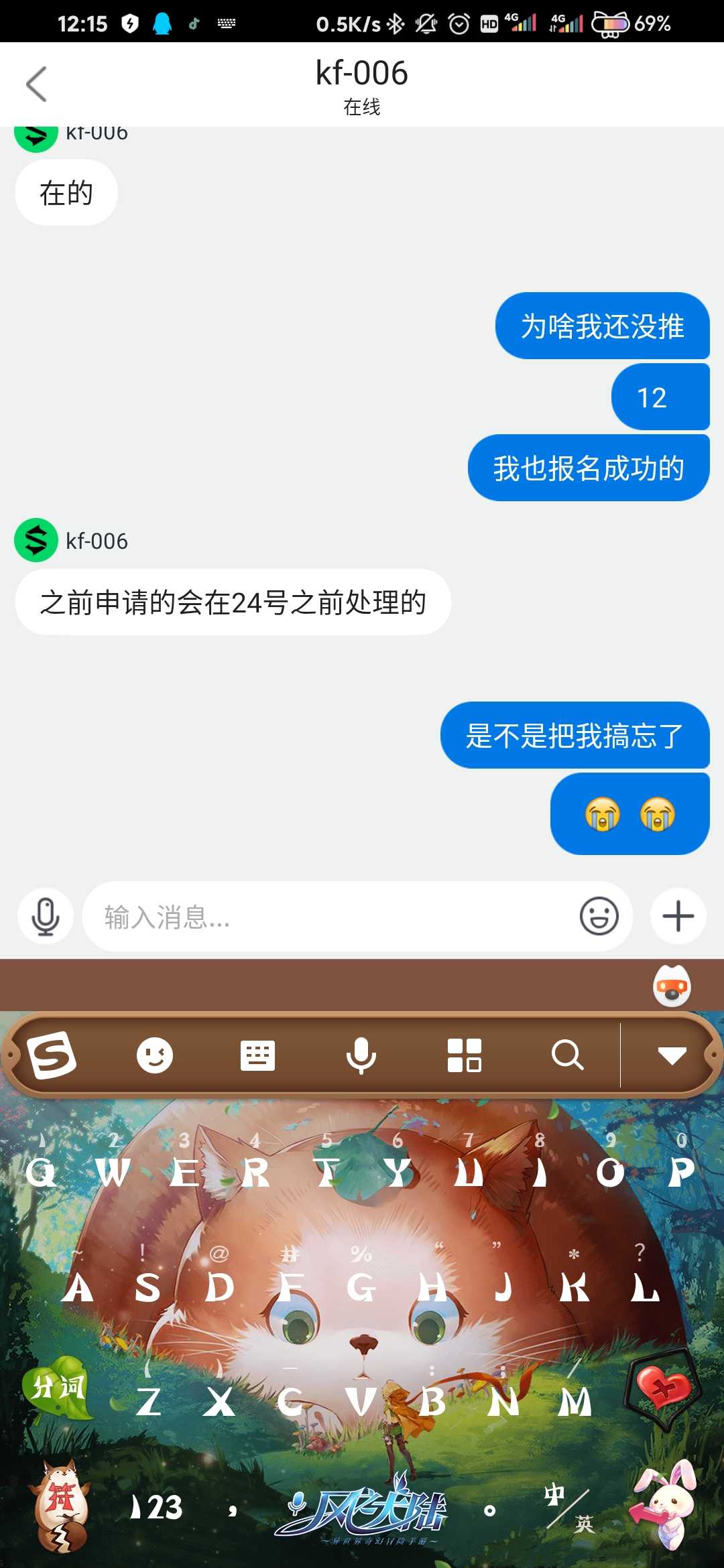Focus the 输入消息 message input field
This screenshot has width=724, height=1568.
click(x=328, y=917)
